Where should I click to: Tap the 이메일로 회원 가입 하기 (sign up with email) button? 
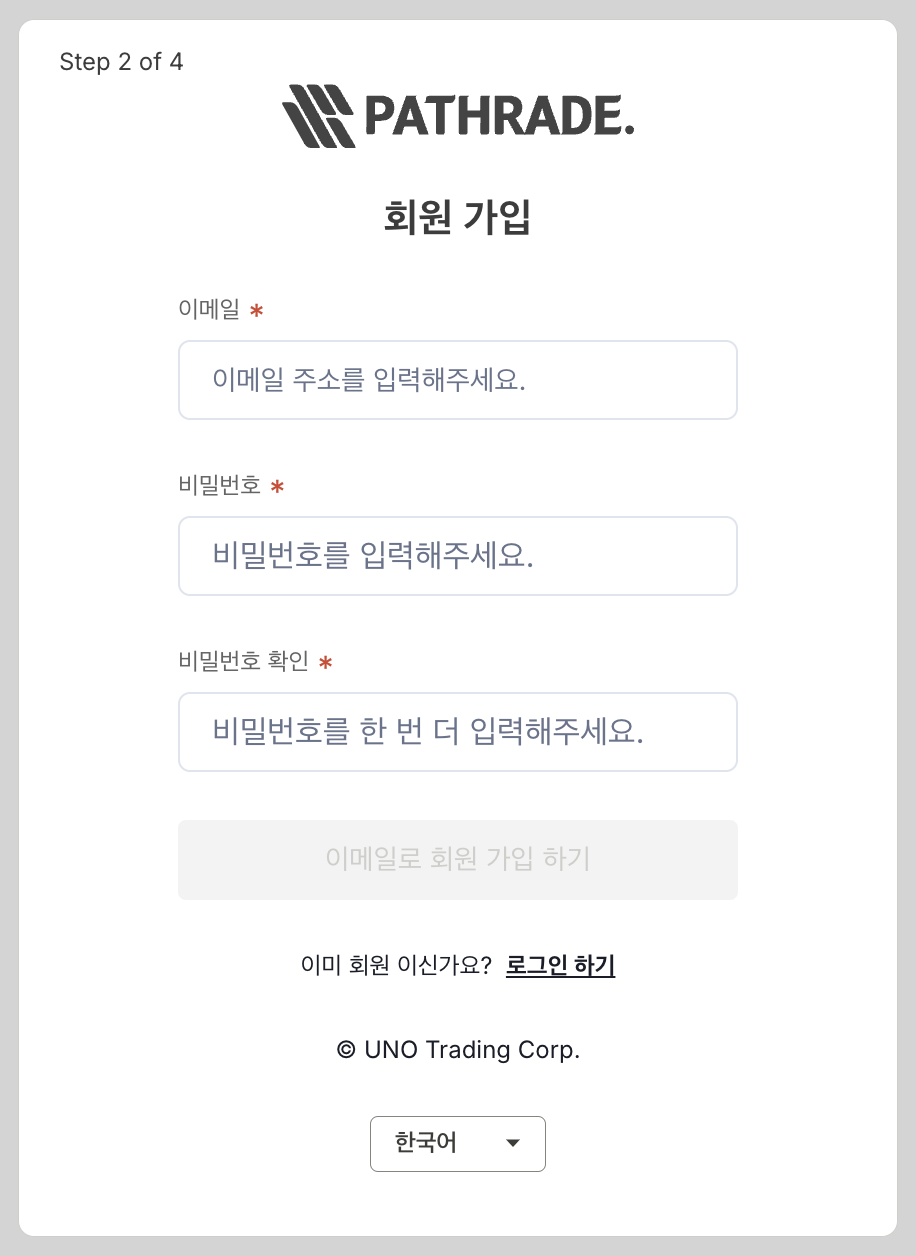point(457,859)
